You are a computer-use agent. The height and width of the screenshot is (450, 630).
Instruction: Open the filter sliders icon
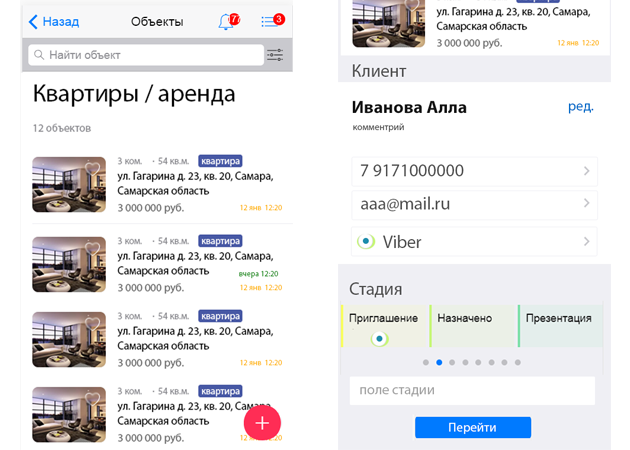click(275, 55)
